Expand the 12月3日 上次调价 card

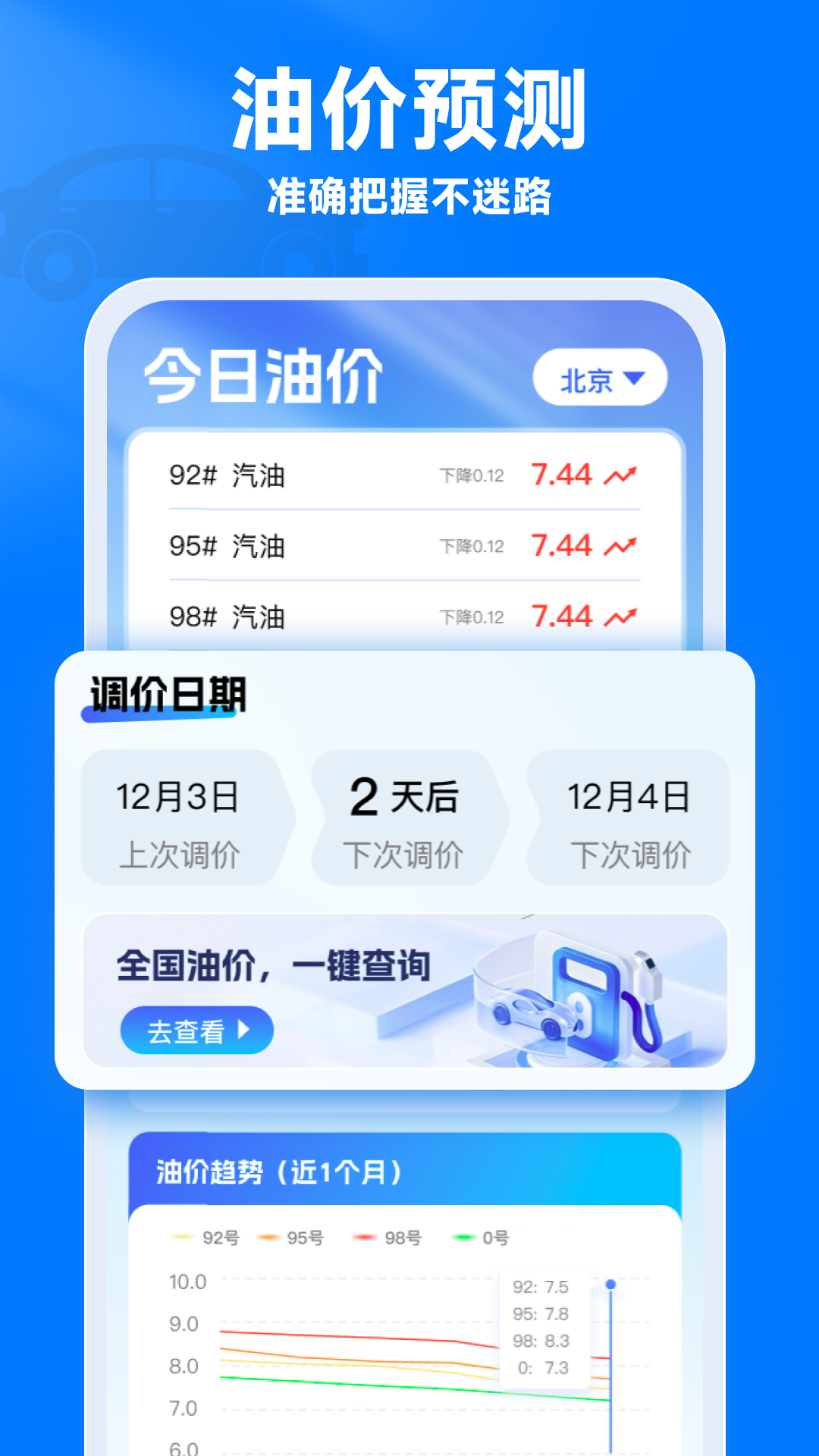182,819
